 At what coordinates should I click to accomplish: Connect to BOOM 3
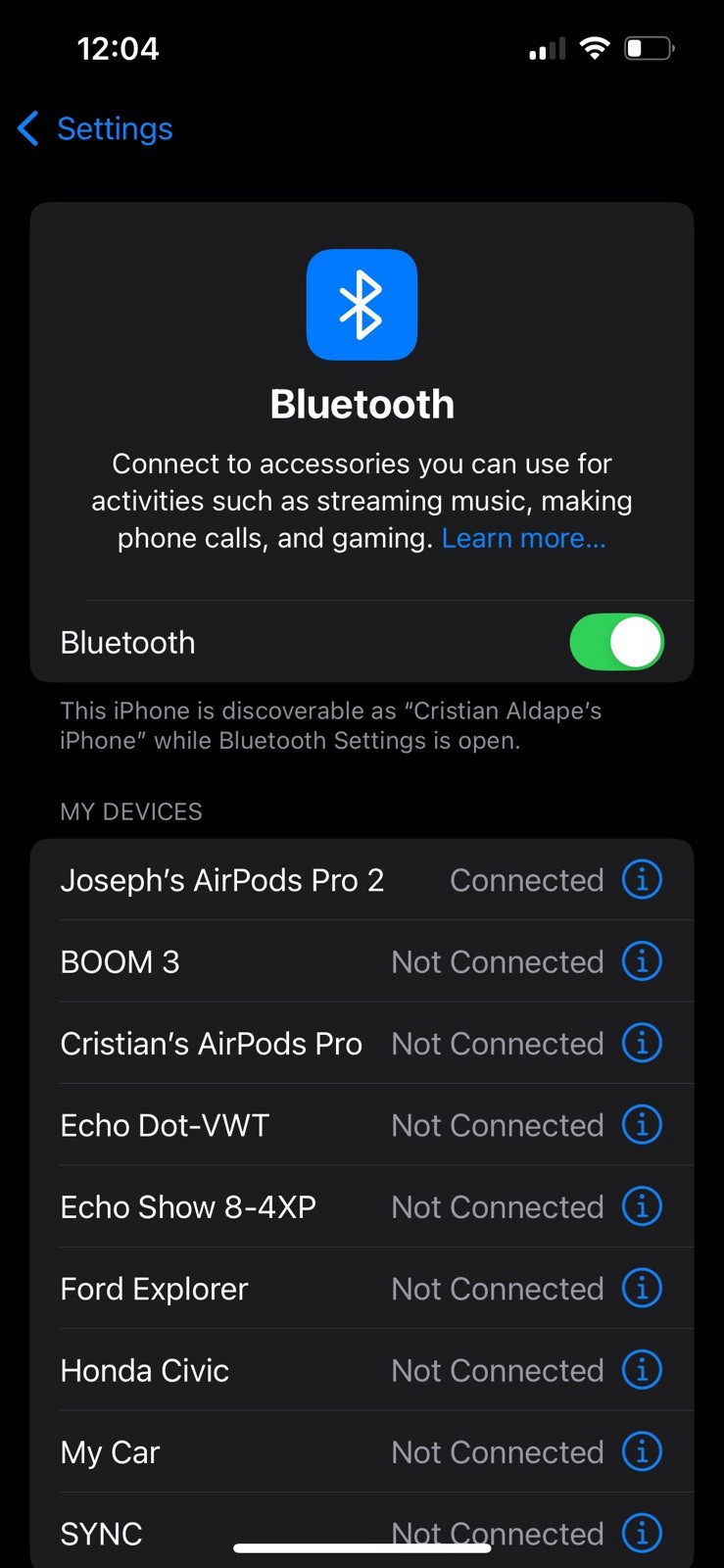(121, 961)
